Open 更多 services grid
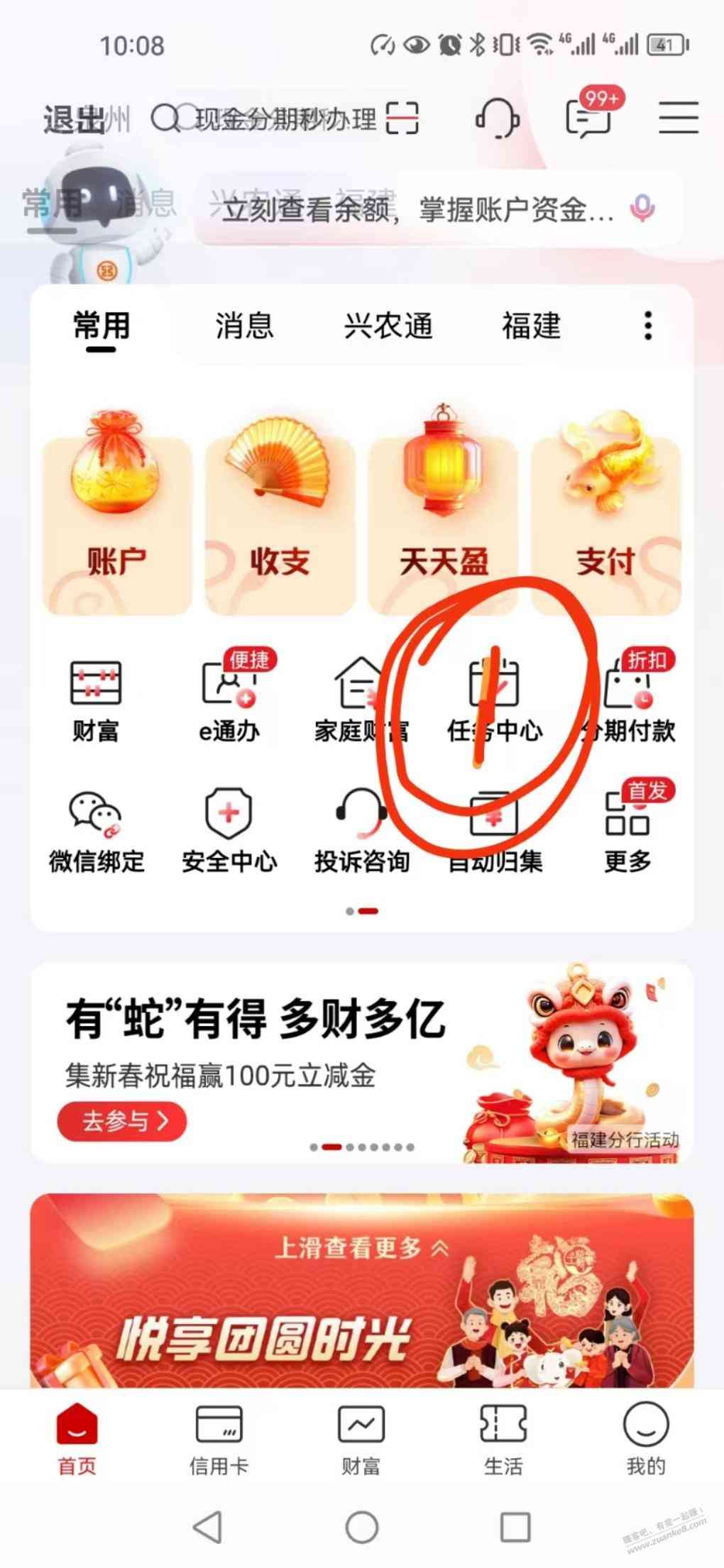The image size is (724, 1568). [627, 832]
